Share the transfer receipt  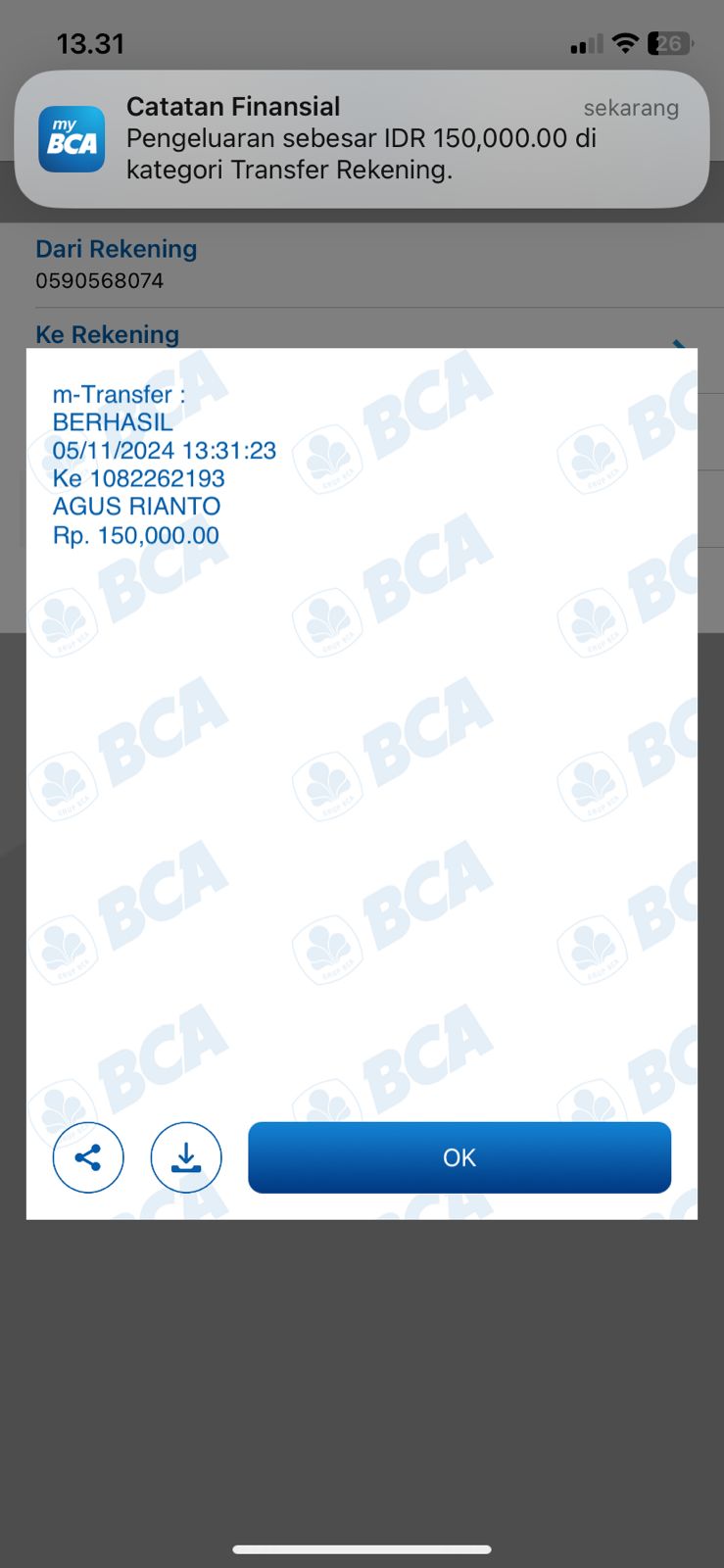coord(88,1157)
